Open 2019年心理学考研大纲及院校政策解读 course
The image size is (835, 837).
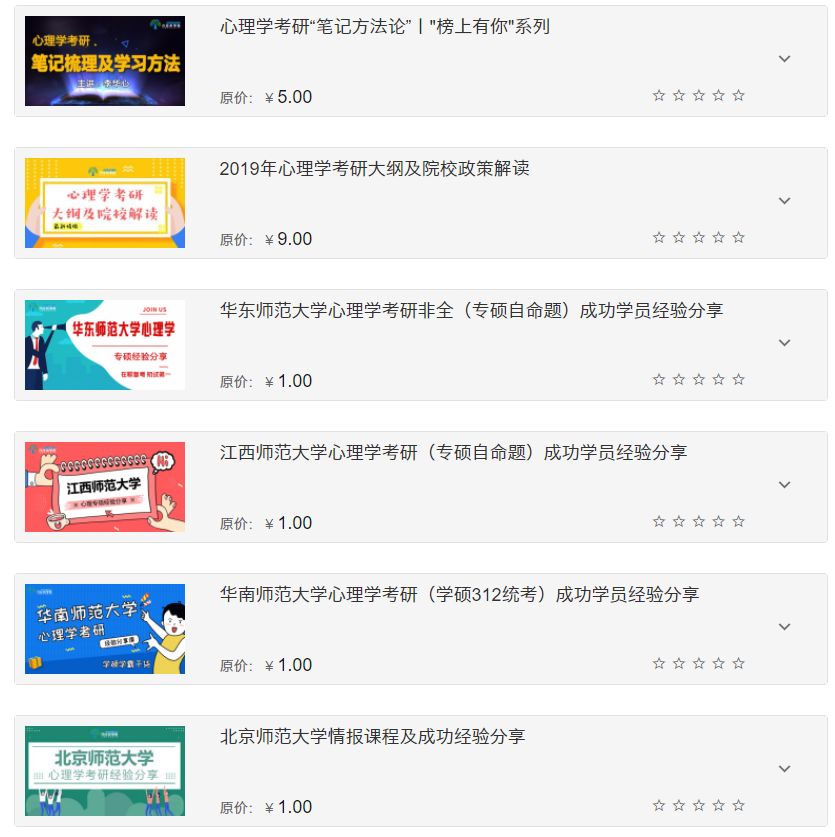tap(374, 169)
